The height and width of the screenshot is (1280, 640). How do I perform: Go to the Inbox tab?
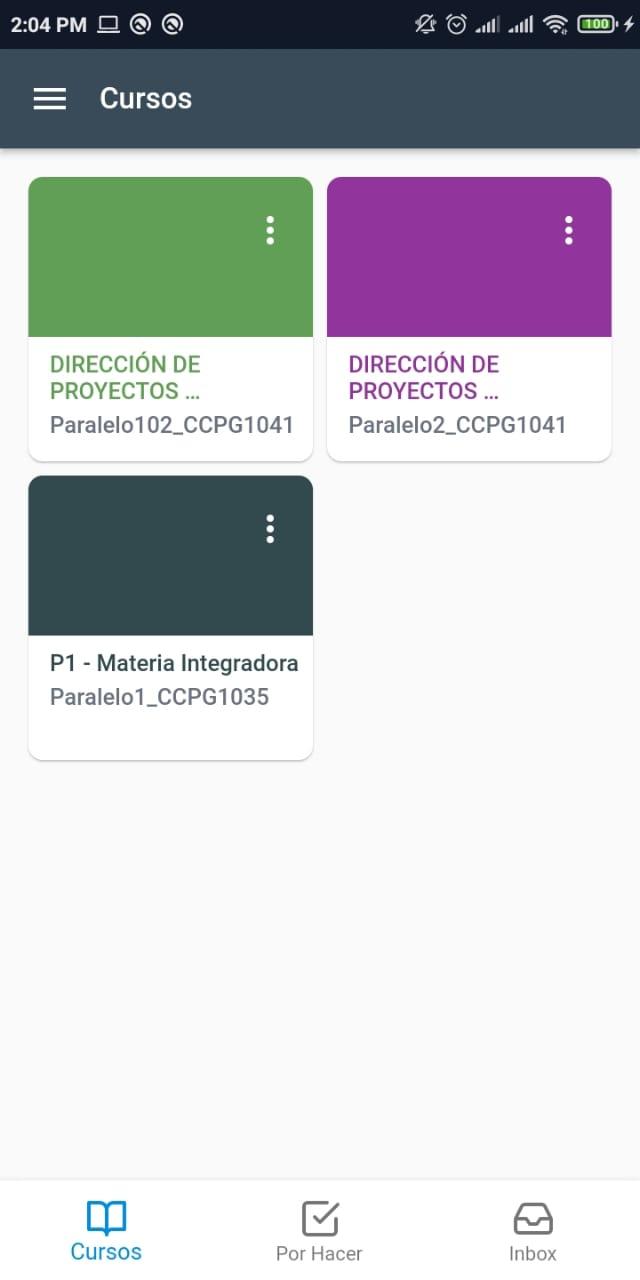pyautogui.click(x=532, y=1230)
